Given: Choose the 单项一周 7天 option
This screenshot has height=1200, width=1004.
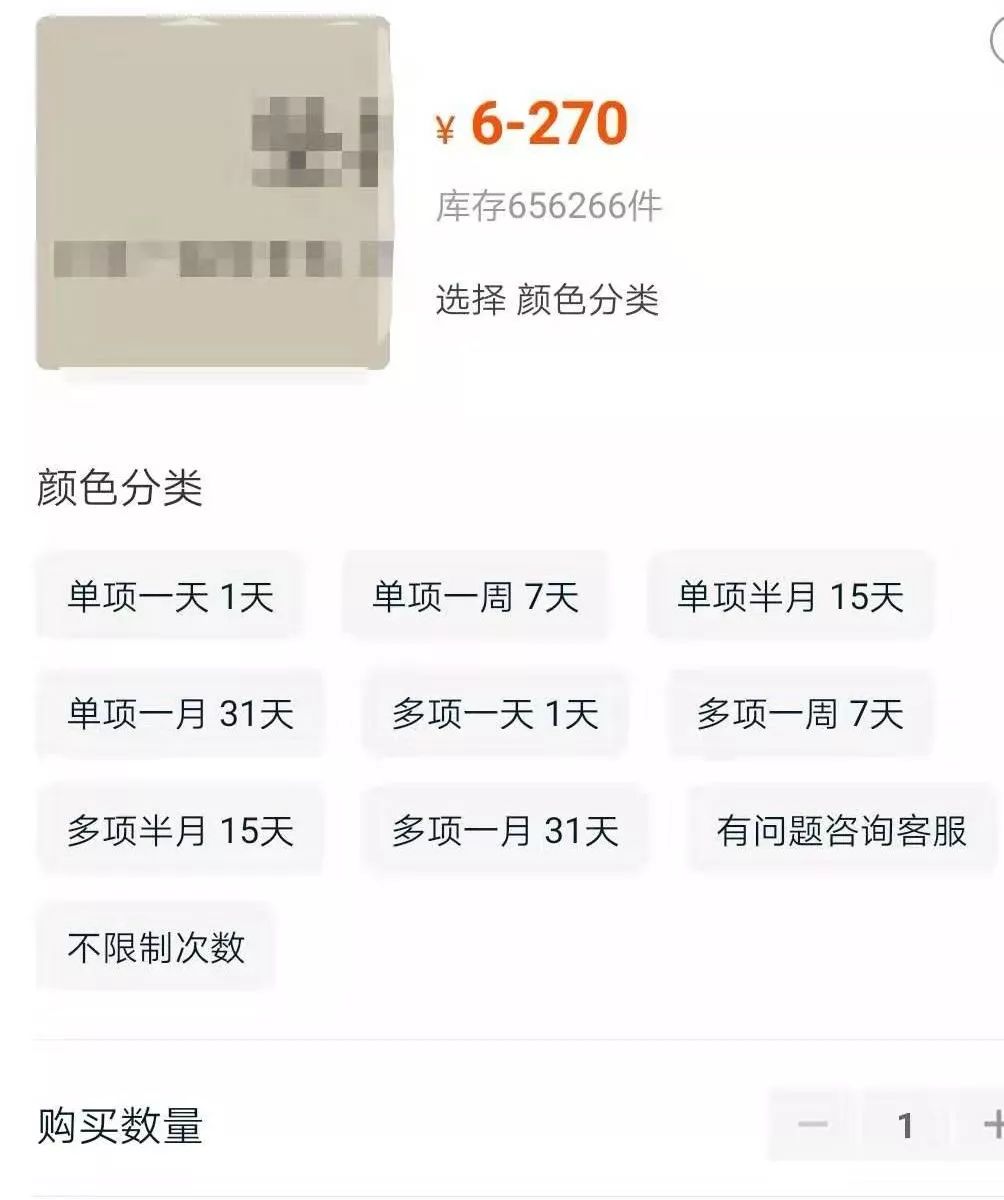Looking at the screenshot, I should click(475, 597).
